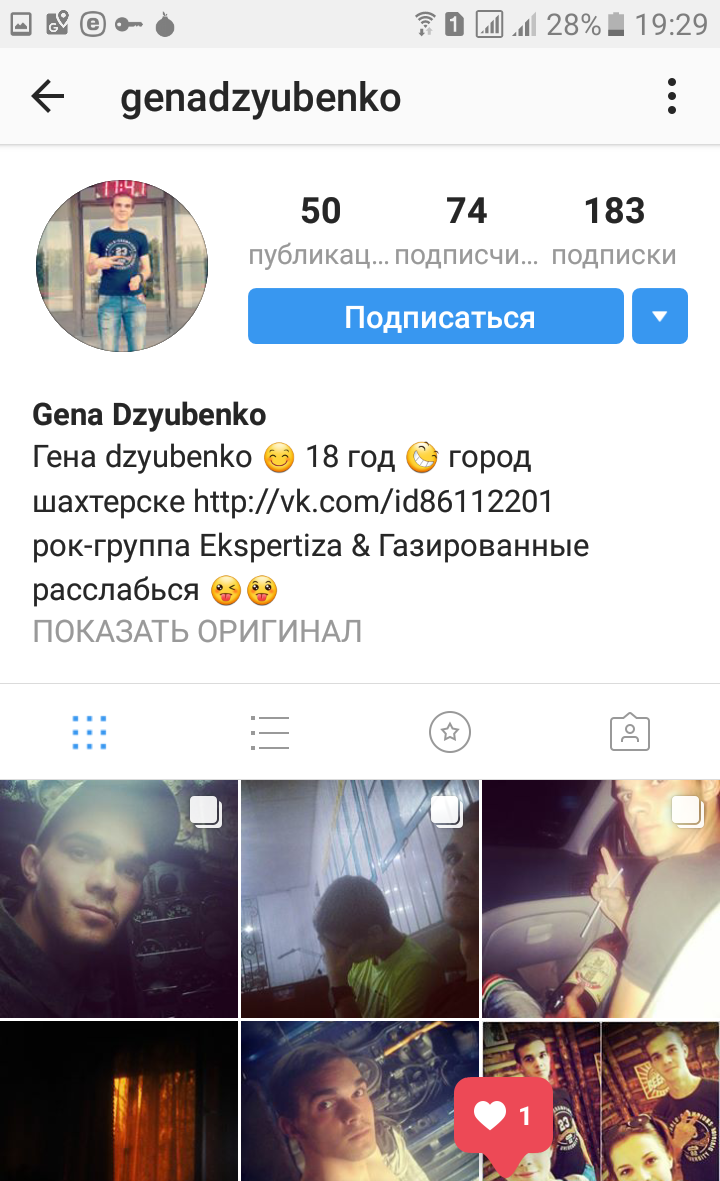Viewport: 720px width, 1181px height.
Task: Switch to grid view tab
Action: (90, 733)
